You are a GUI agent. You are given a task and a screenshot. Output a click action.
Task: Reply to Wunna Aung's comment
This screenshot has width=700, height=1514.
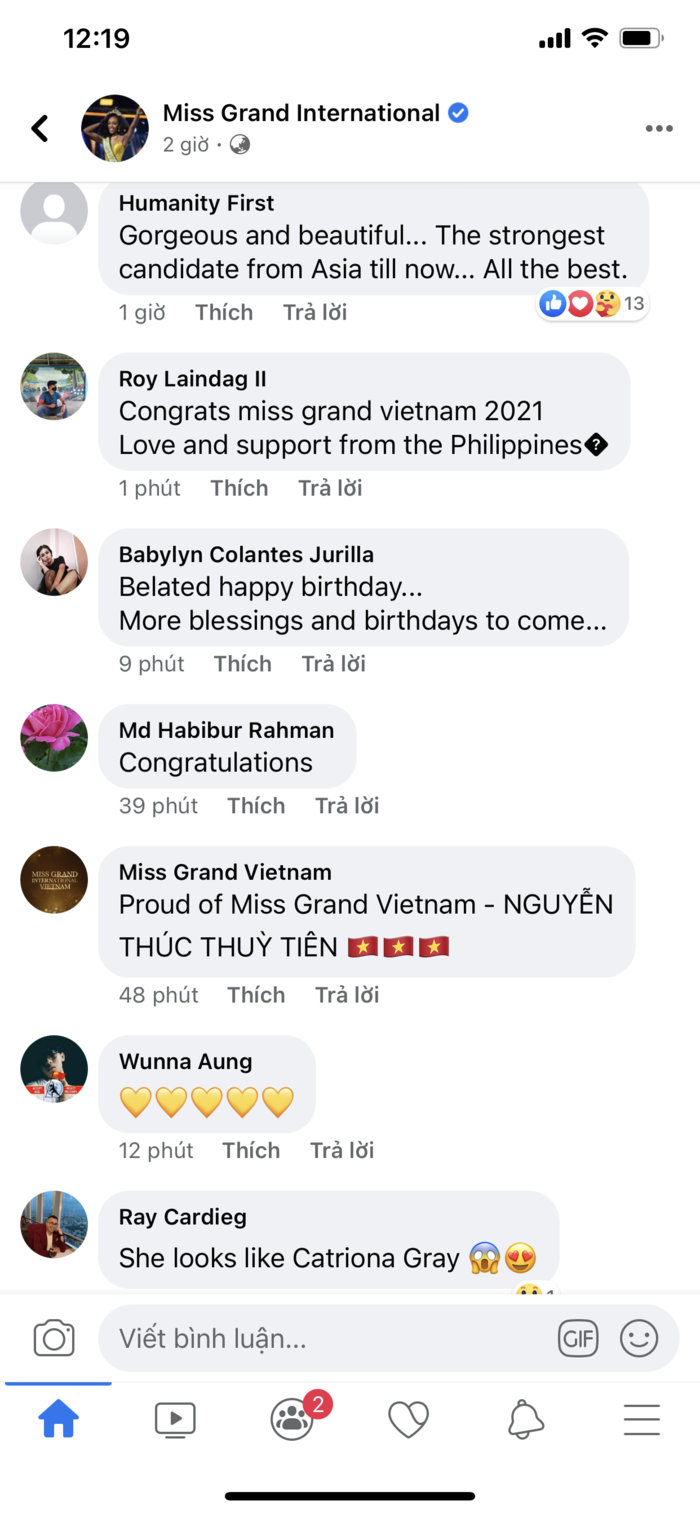(342, 1150)
